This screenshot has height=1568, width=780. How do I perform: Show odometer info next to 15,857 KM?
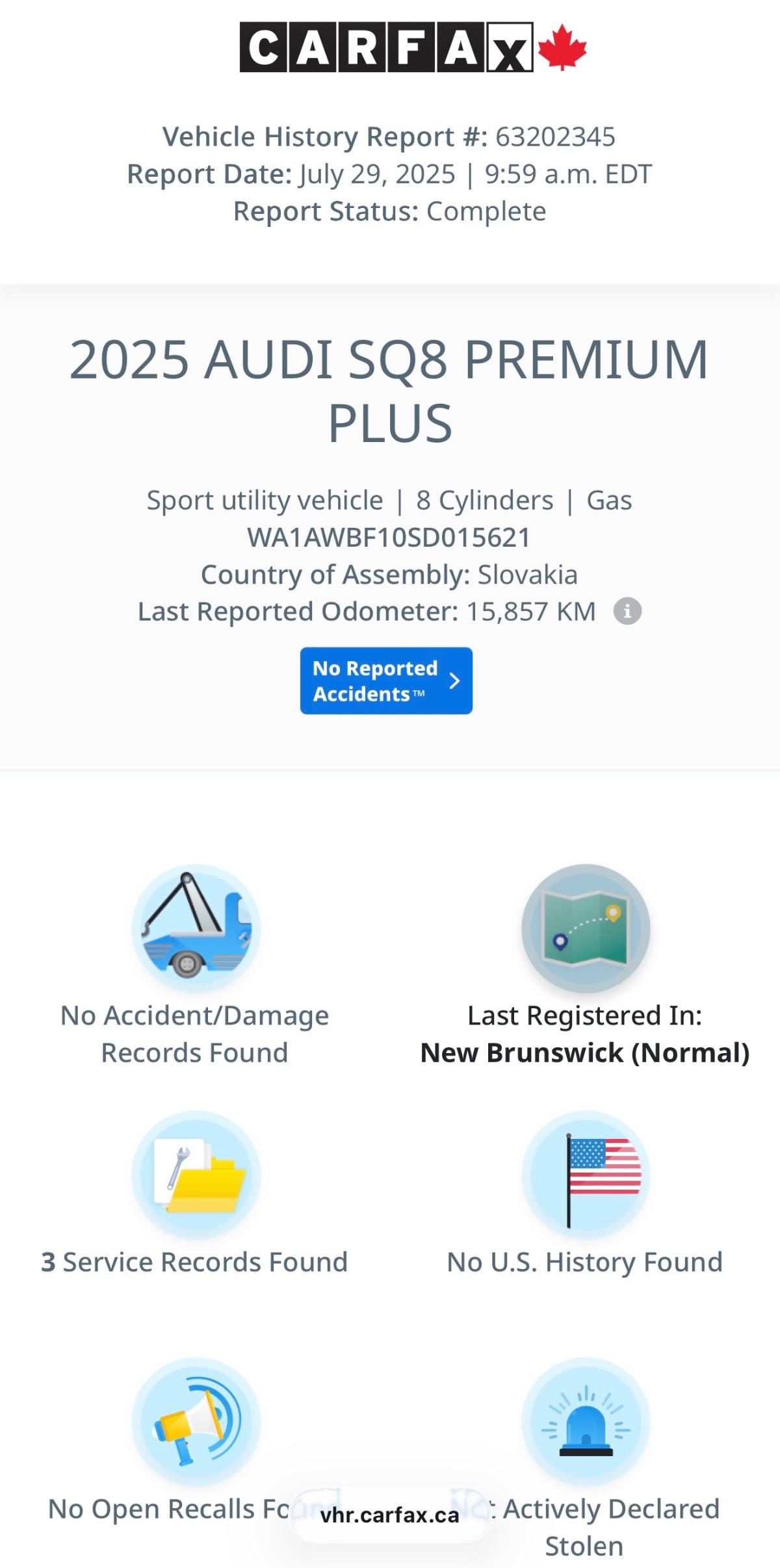tap(627, 611)
